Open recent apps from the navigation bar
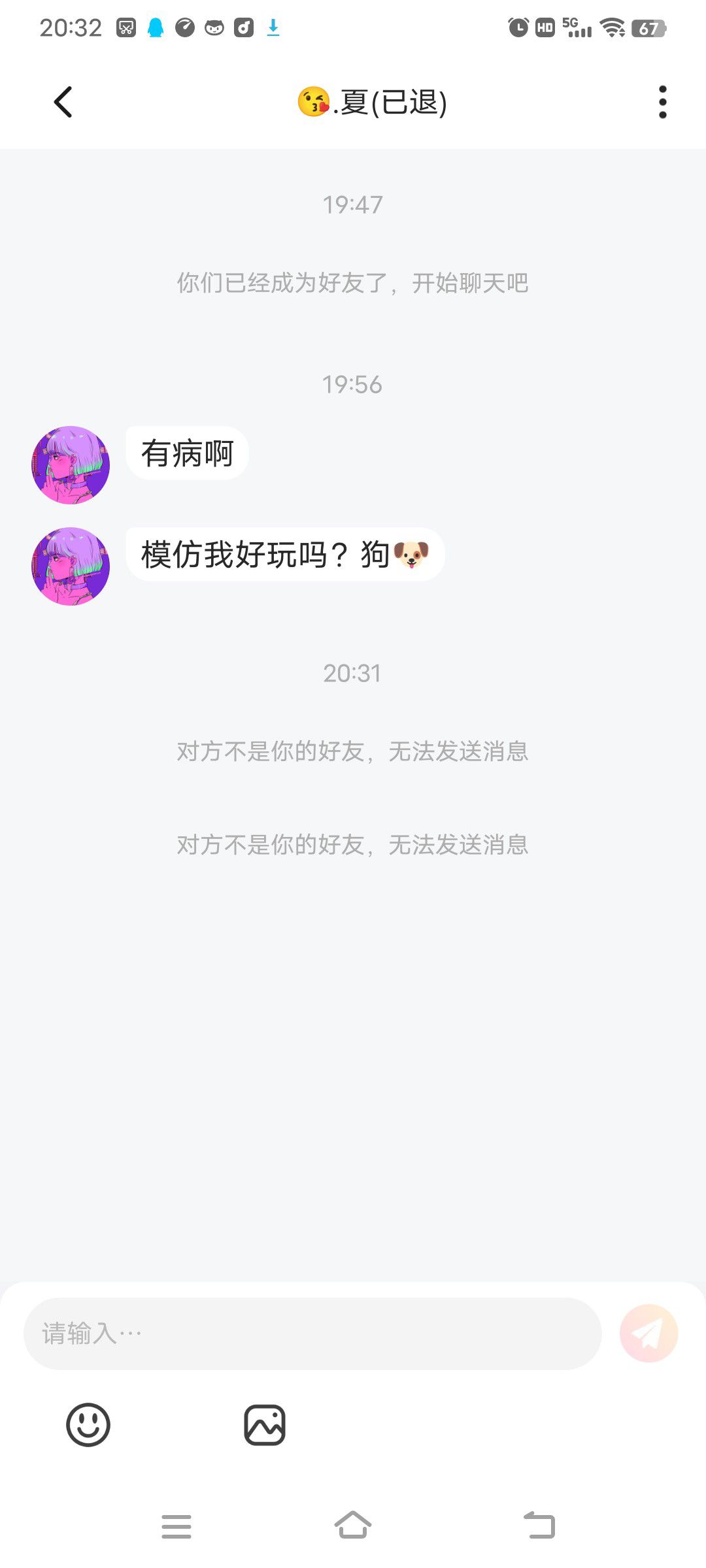 pyautogui.click(x=176, y=1526)
